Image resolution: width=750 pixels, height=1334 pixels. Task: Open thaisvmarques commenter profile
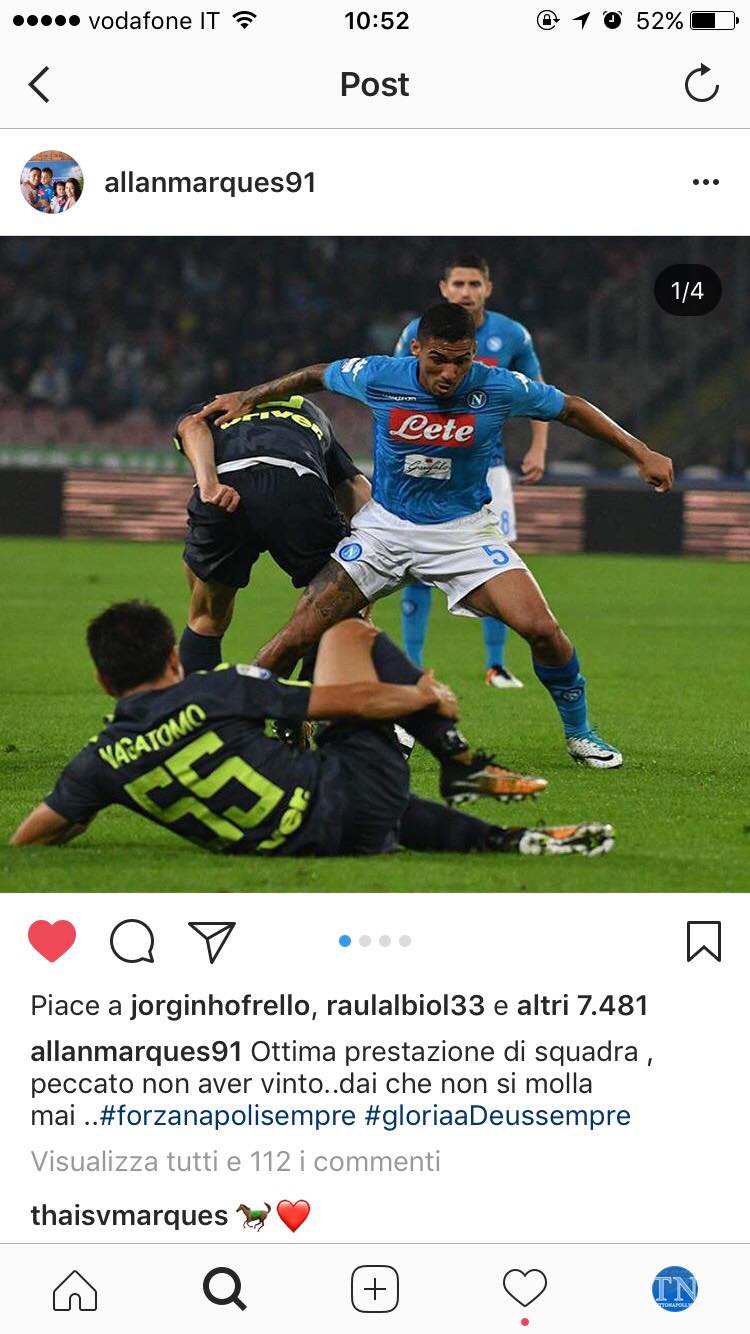129,1215
